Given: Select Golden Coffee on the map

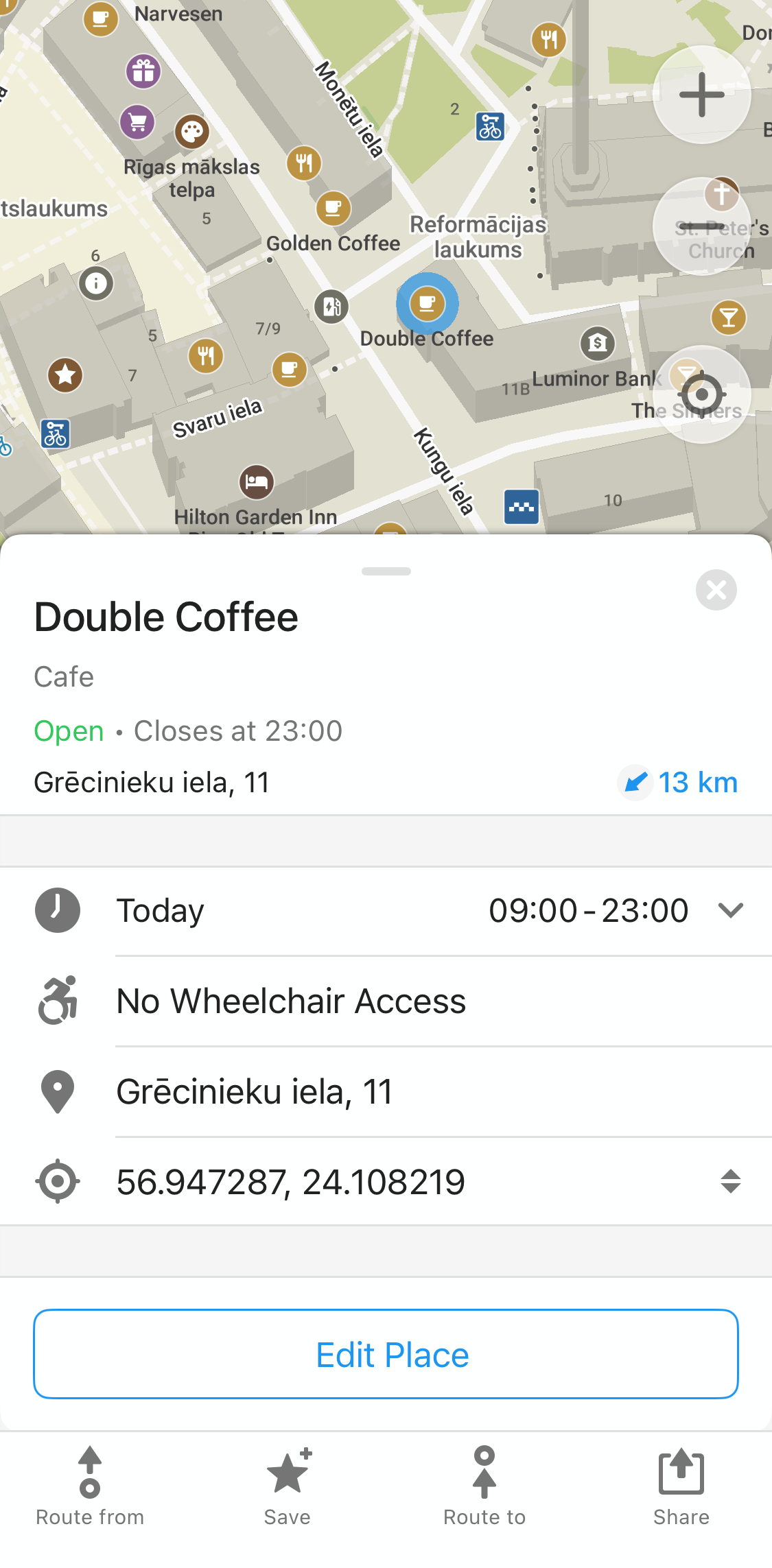Looking at the screenshot, I should [x=334, y=208].
